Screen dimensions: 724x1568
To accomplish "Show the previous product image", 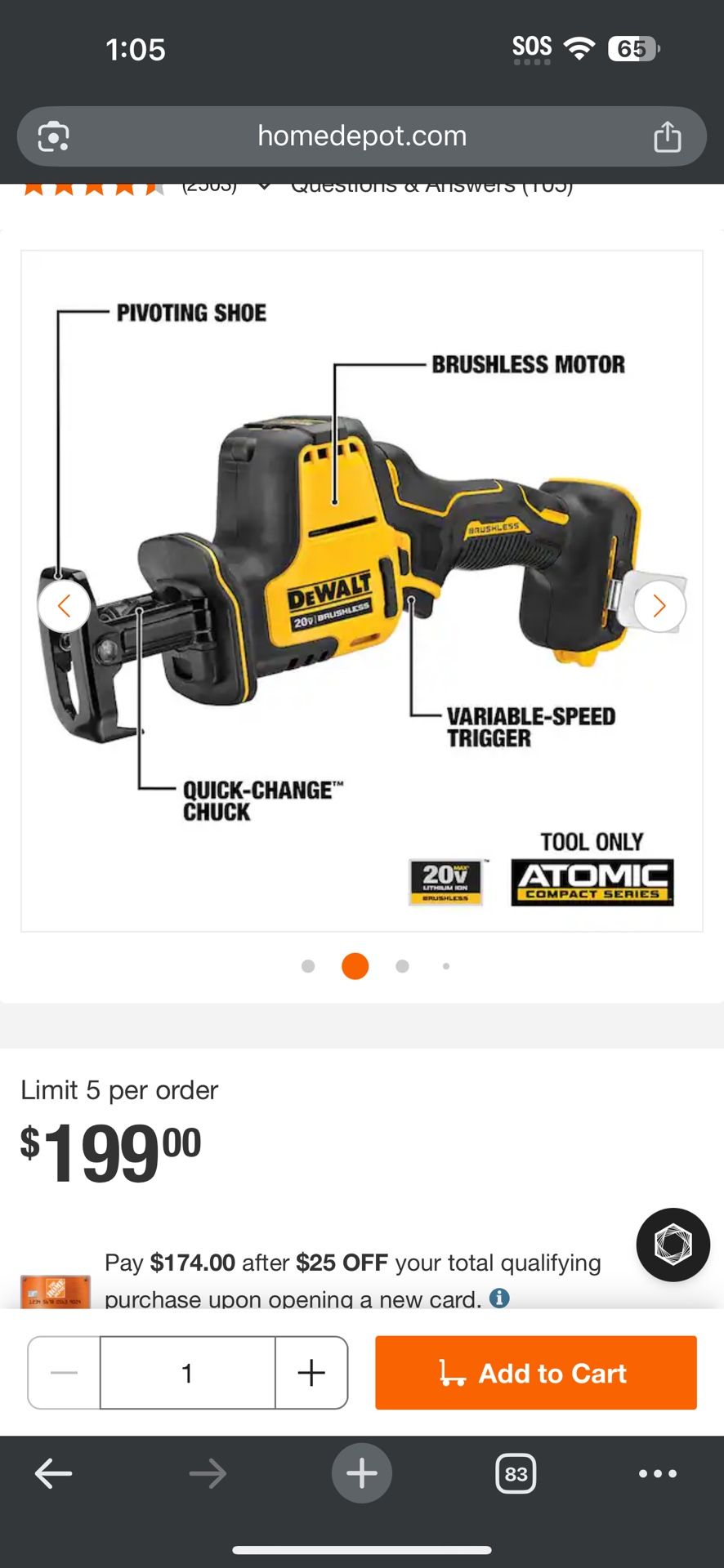I will [64, 606].
